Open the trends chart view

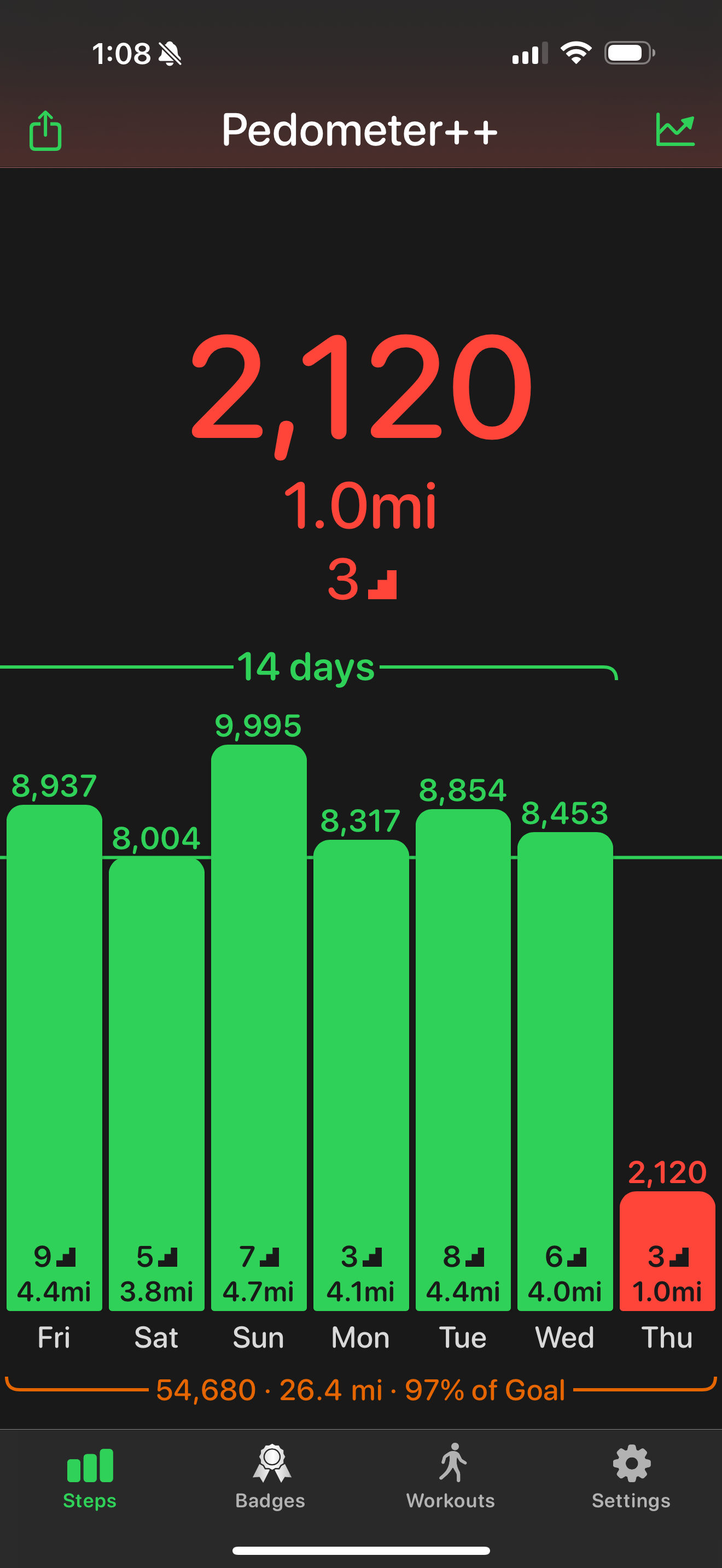pyautogui.click(x=674, y=130)
